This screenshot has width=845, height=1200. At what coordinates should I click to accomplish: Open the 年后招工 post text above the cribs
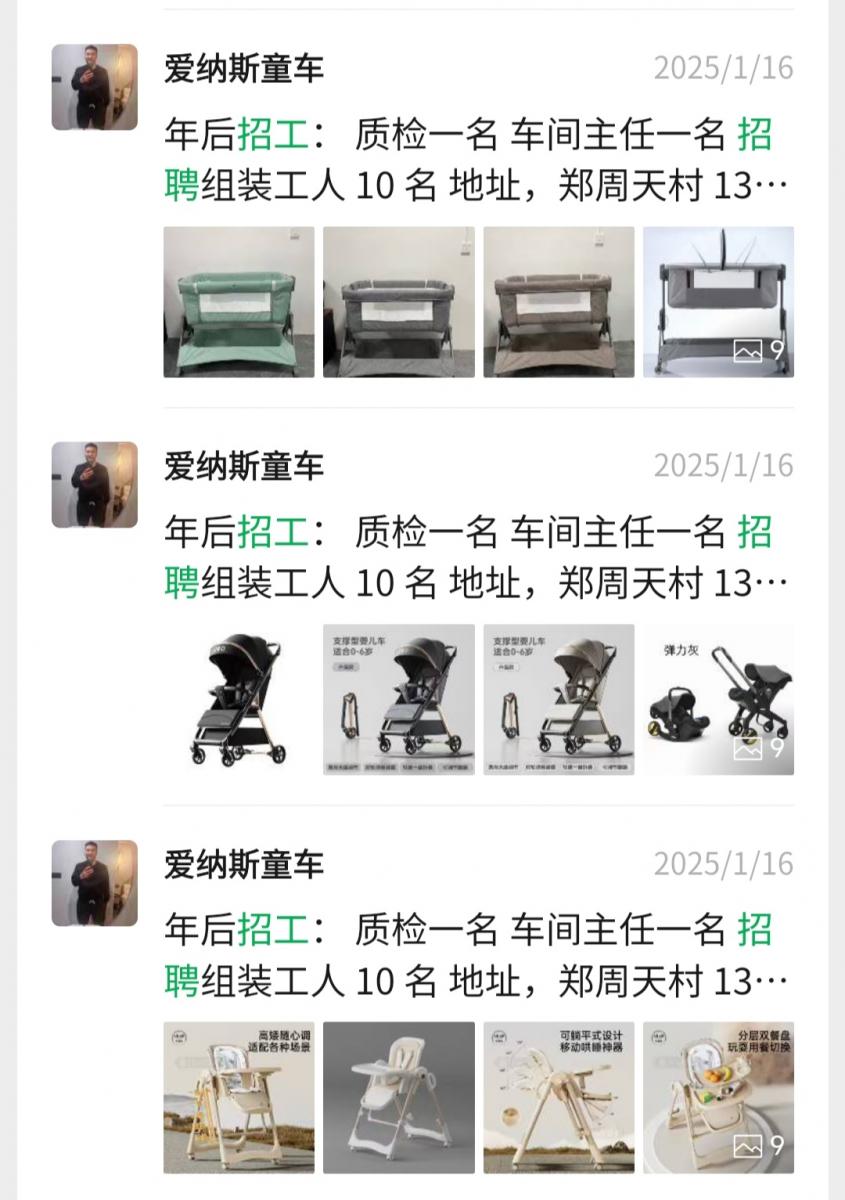pyautogui.click(x=470, y=160)
